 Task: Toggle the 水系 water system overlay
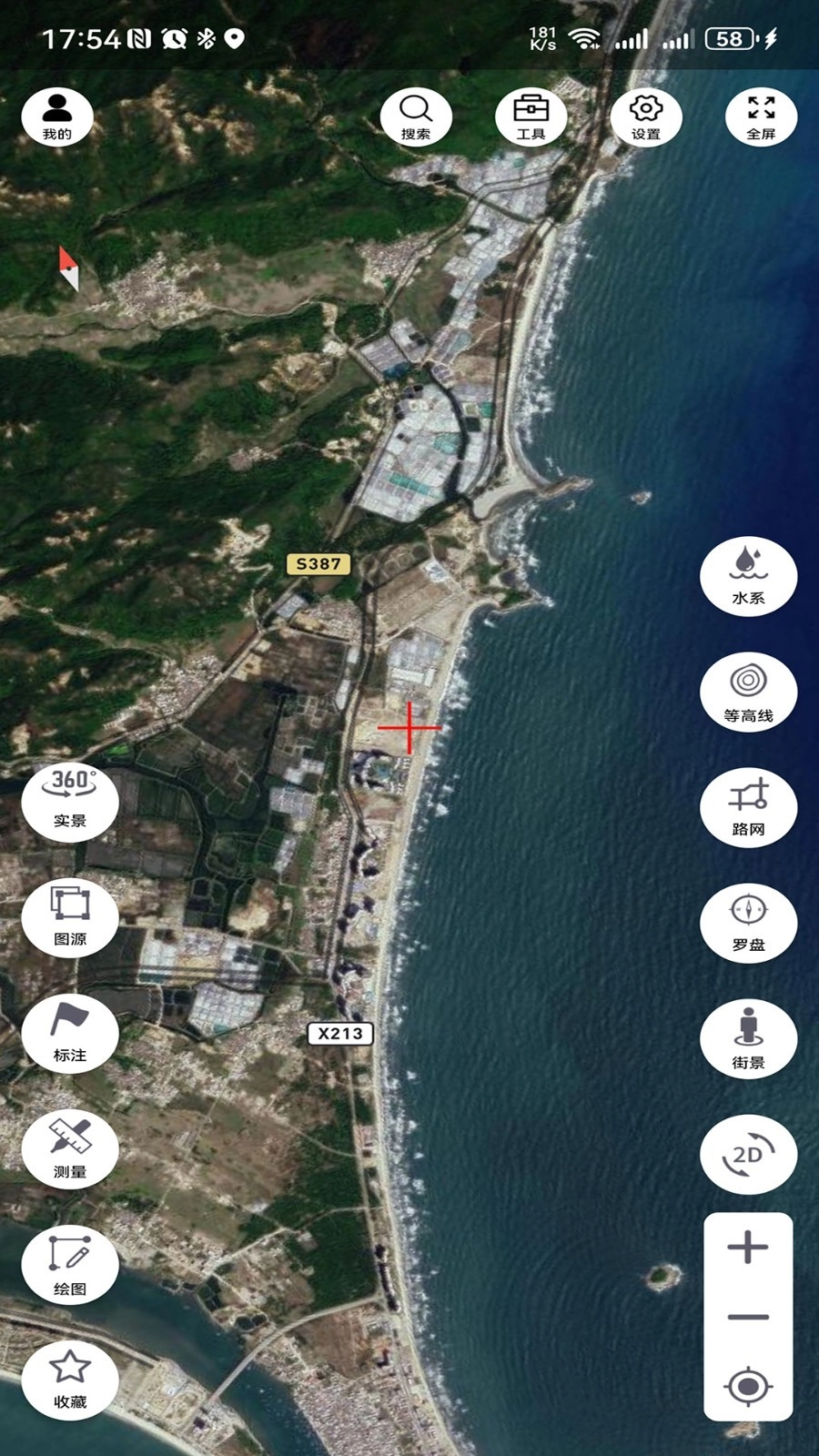pos(748,576)
